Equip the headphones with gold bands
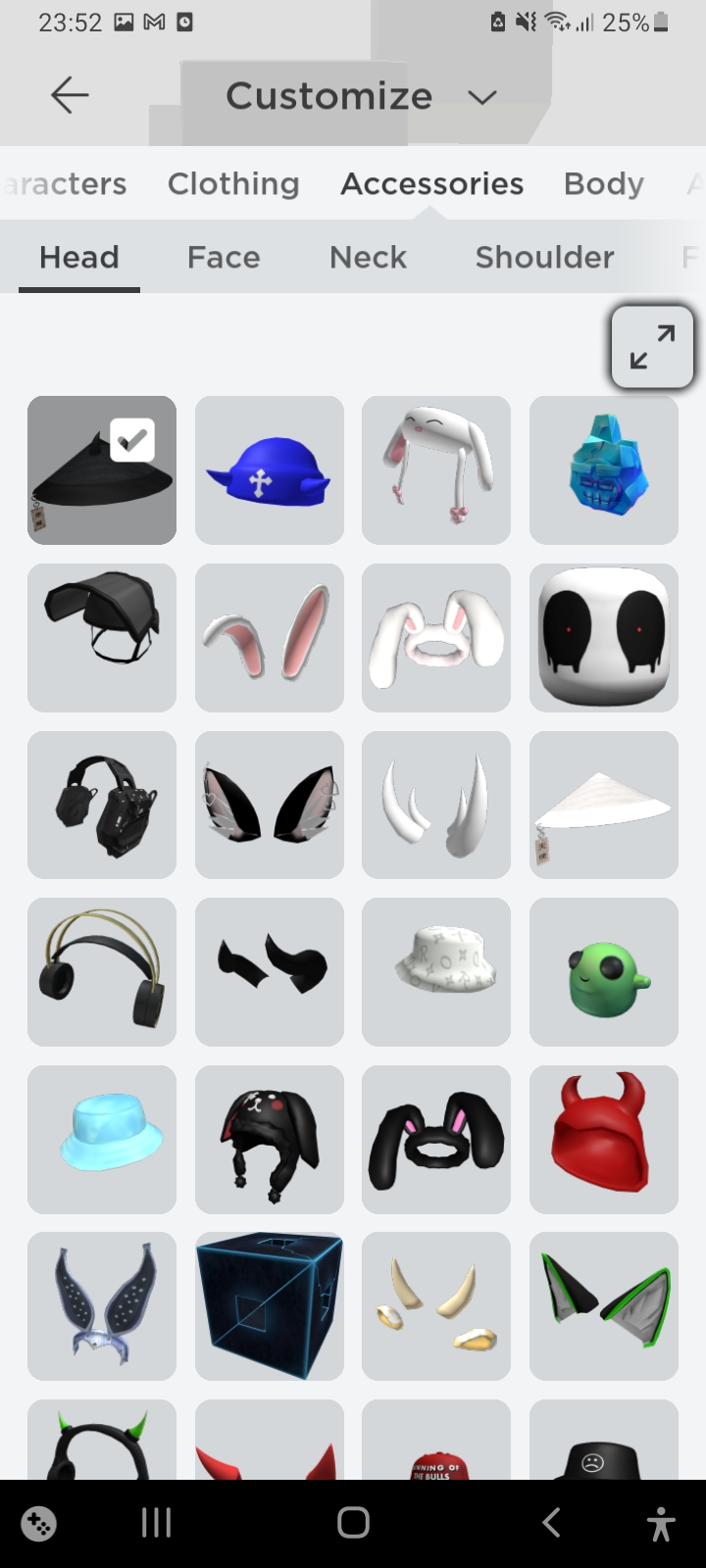The image size is (706, 1568). coord(102,972)
